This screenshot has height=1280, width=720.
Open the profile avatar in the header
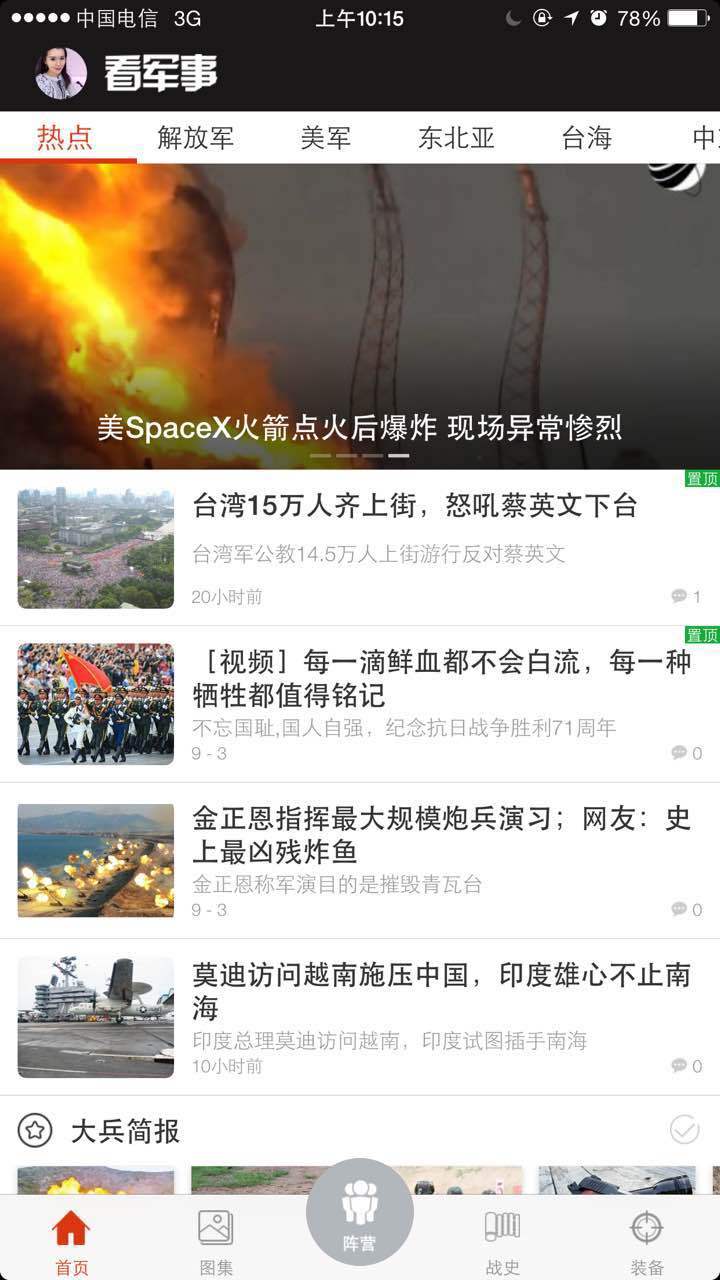pos(61,73)
